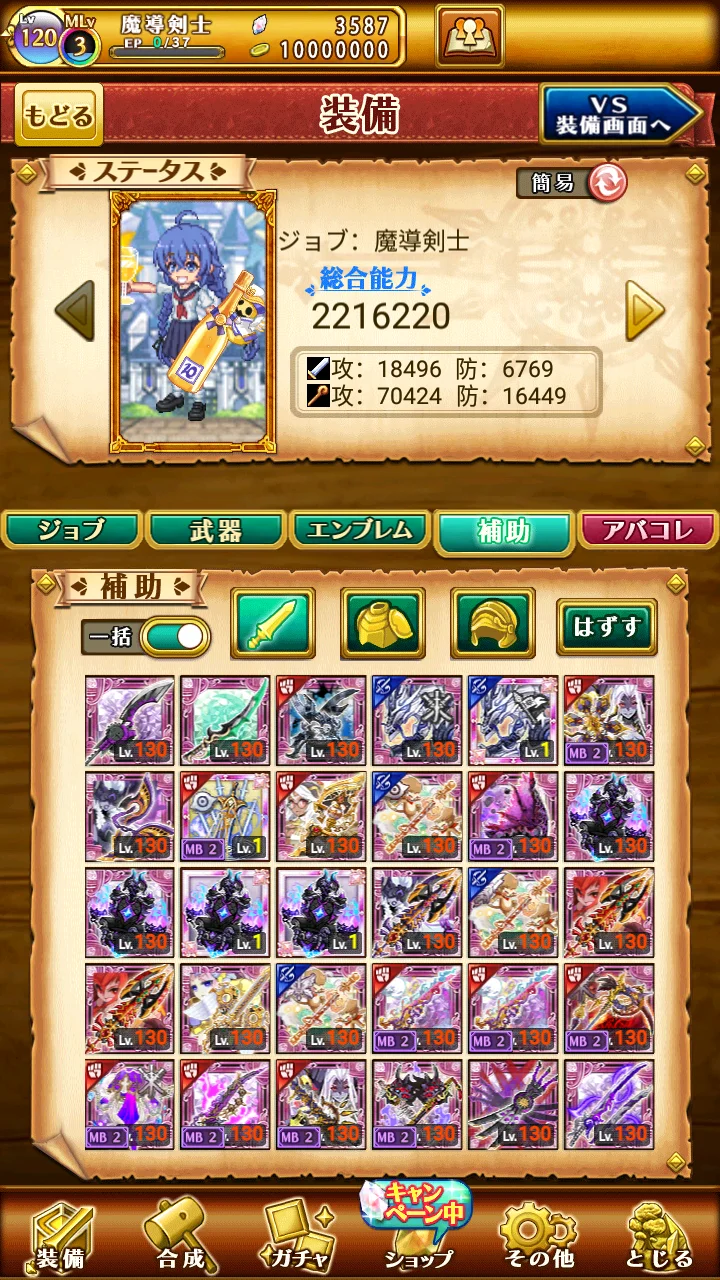Show next character with right arrow
The width and height of the screenshot is (720, 1280).
(644, 311)
